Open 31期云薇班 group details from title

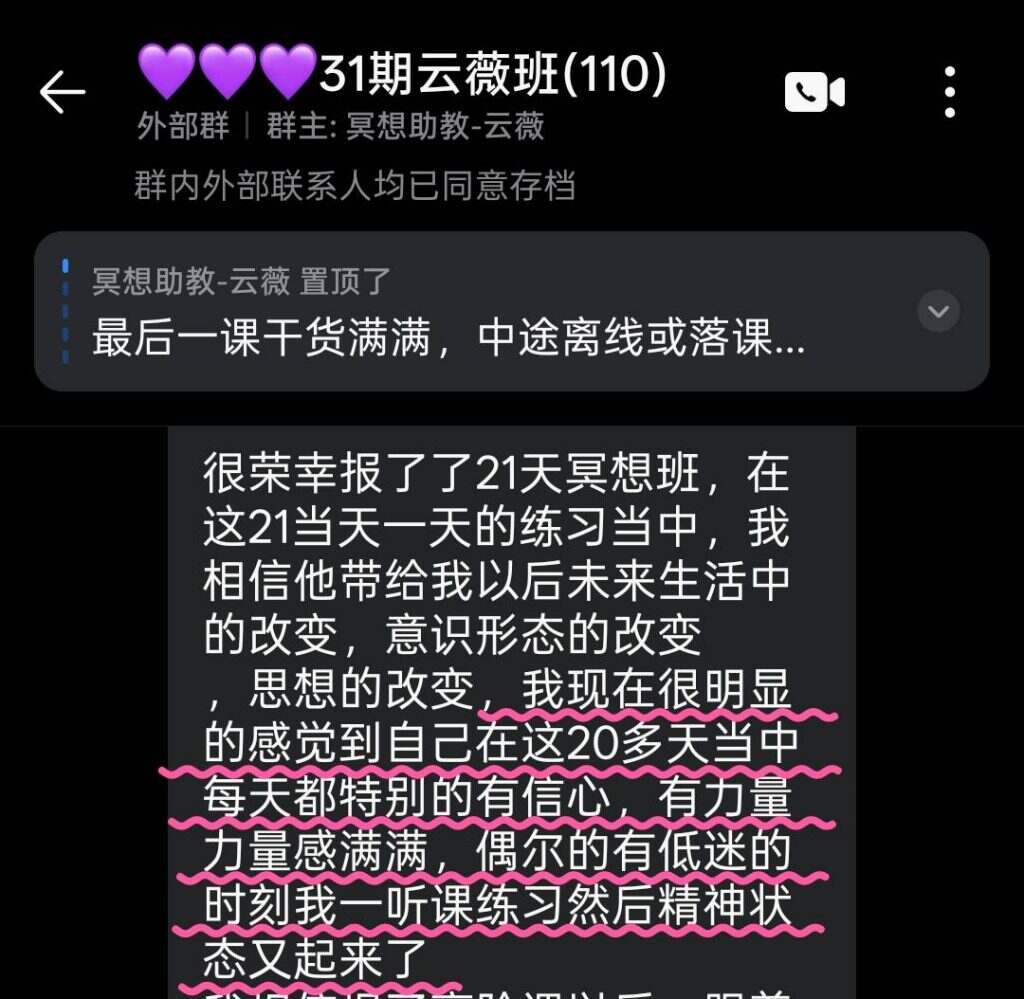pos(400,75)
